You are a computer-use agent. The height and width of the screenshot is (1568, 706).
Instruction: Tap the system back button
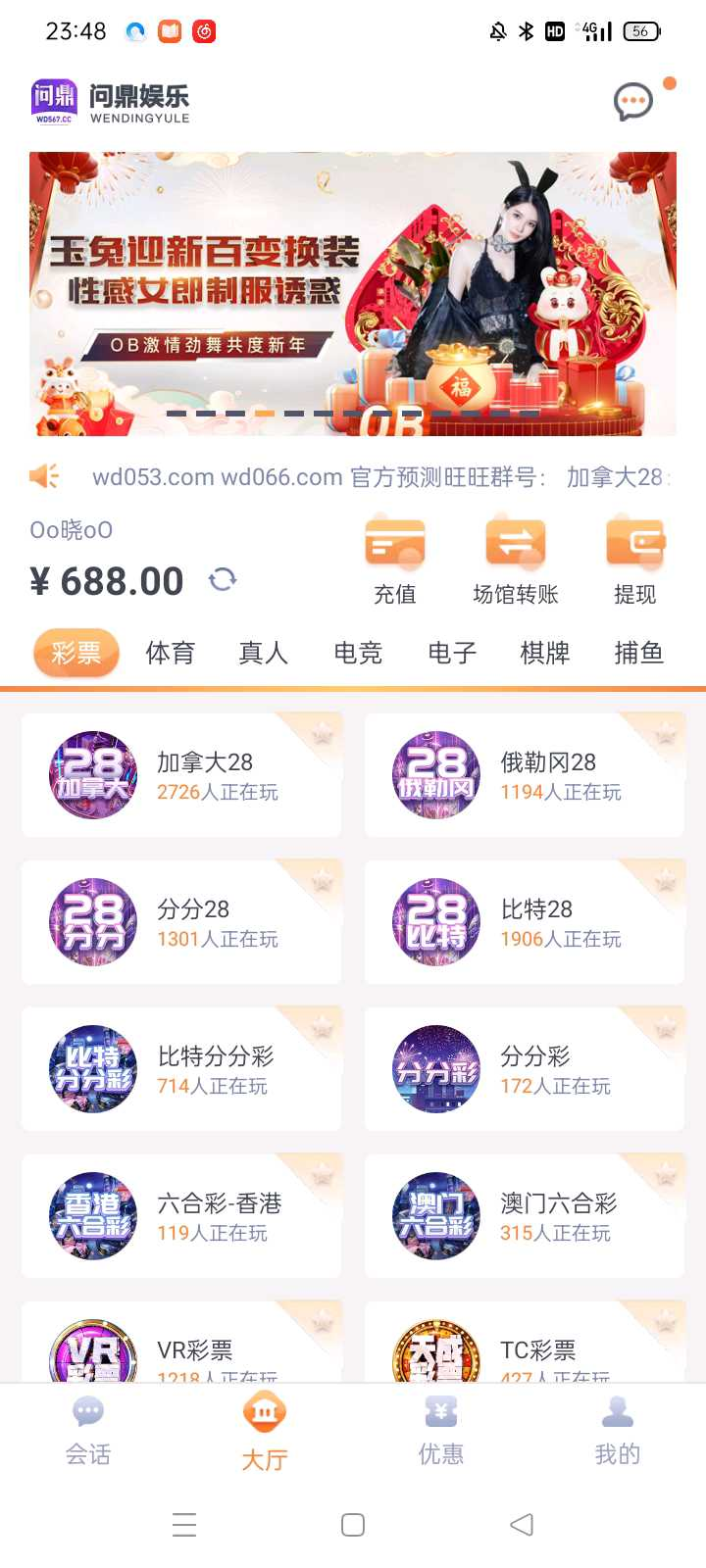tap(522, 1524)
